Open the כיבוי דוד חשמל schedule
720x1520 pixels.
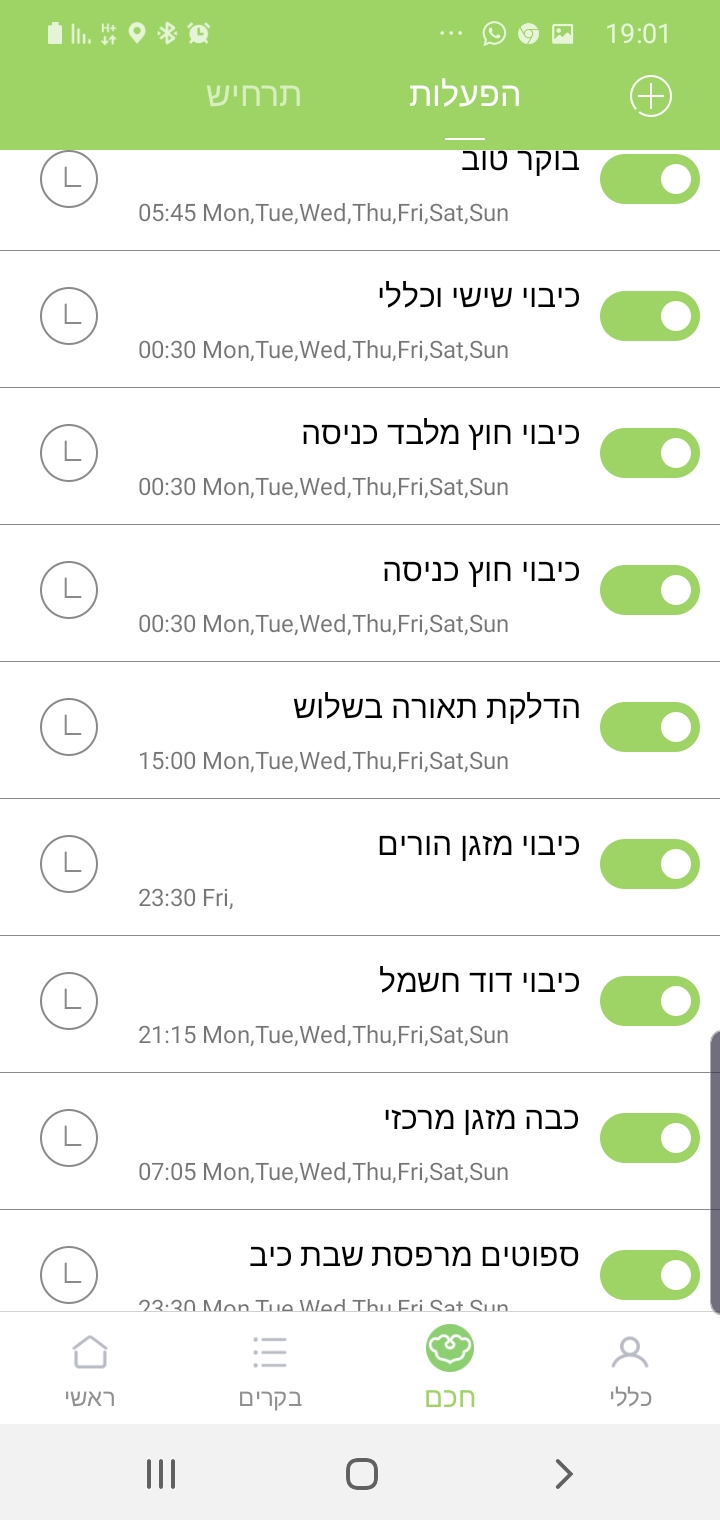pos(360,1004)
